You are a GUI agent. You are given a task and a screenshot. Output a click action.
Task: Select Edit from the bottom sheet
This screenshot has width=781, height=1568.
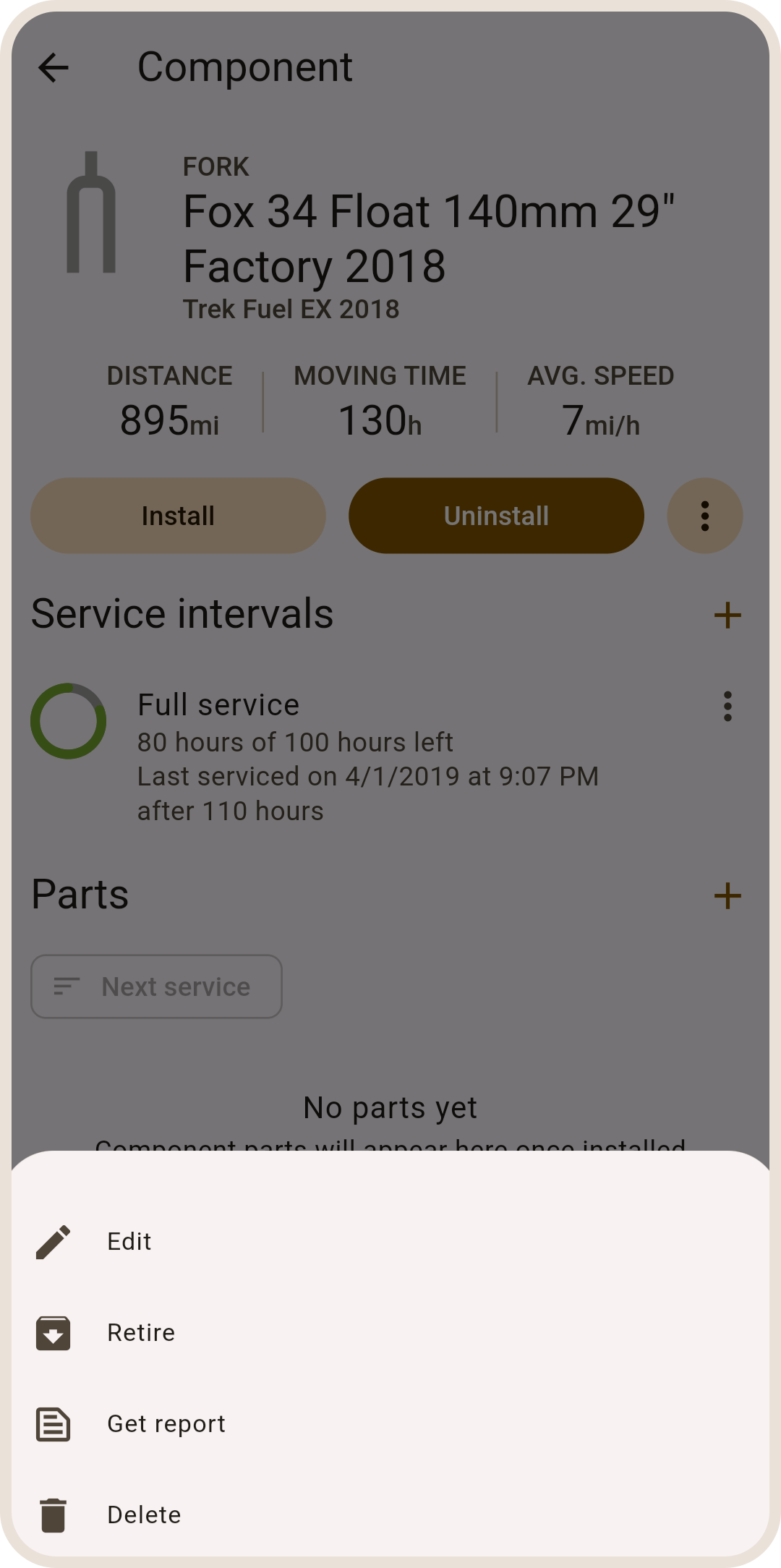(130, 1242)
